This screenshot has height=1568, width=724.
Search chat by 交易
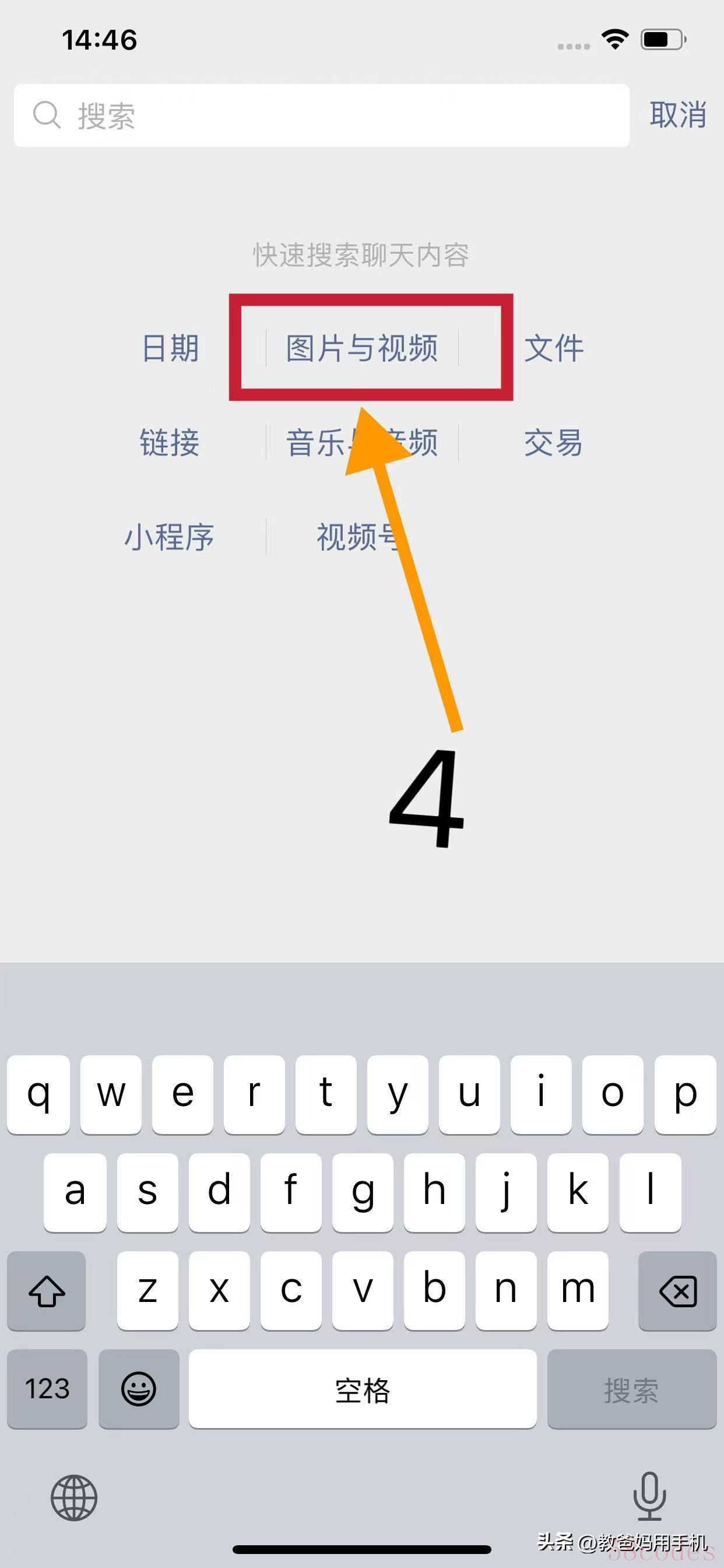coord(553,443)
